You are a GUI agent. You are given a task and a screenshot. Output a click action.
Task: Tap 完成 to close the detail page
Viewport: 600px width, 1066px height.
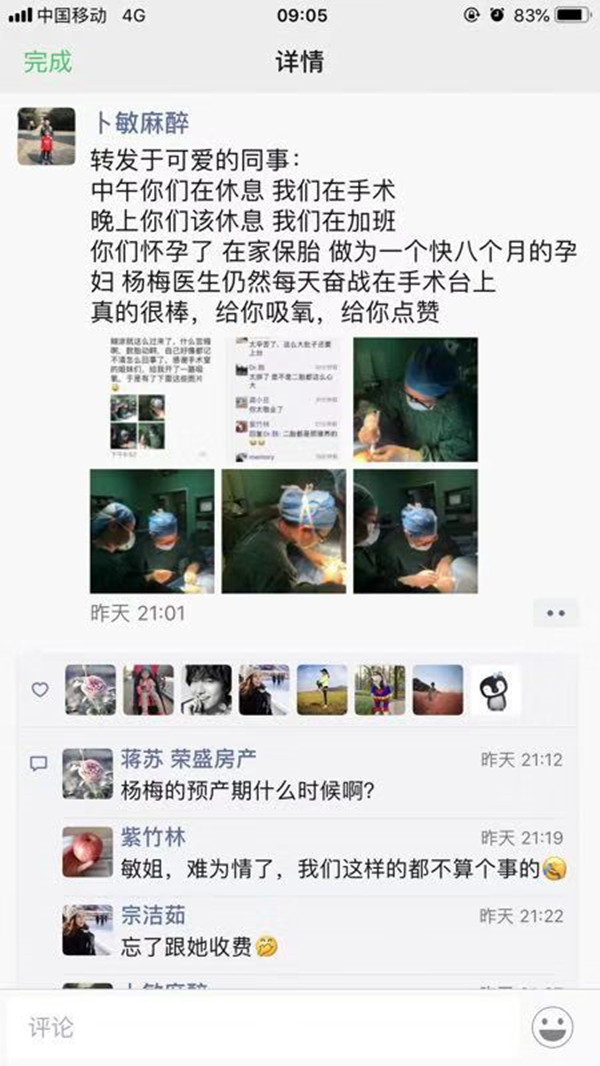[x=48, y=61]
